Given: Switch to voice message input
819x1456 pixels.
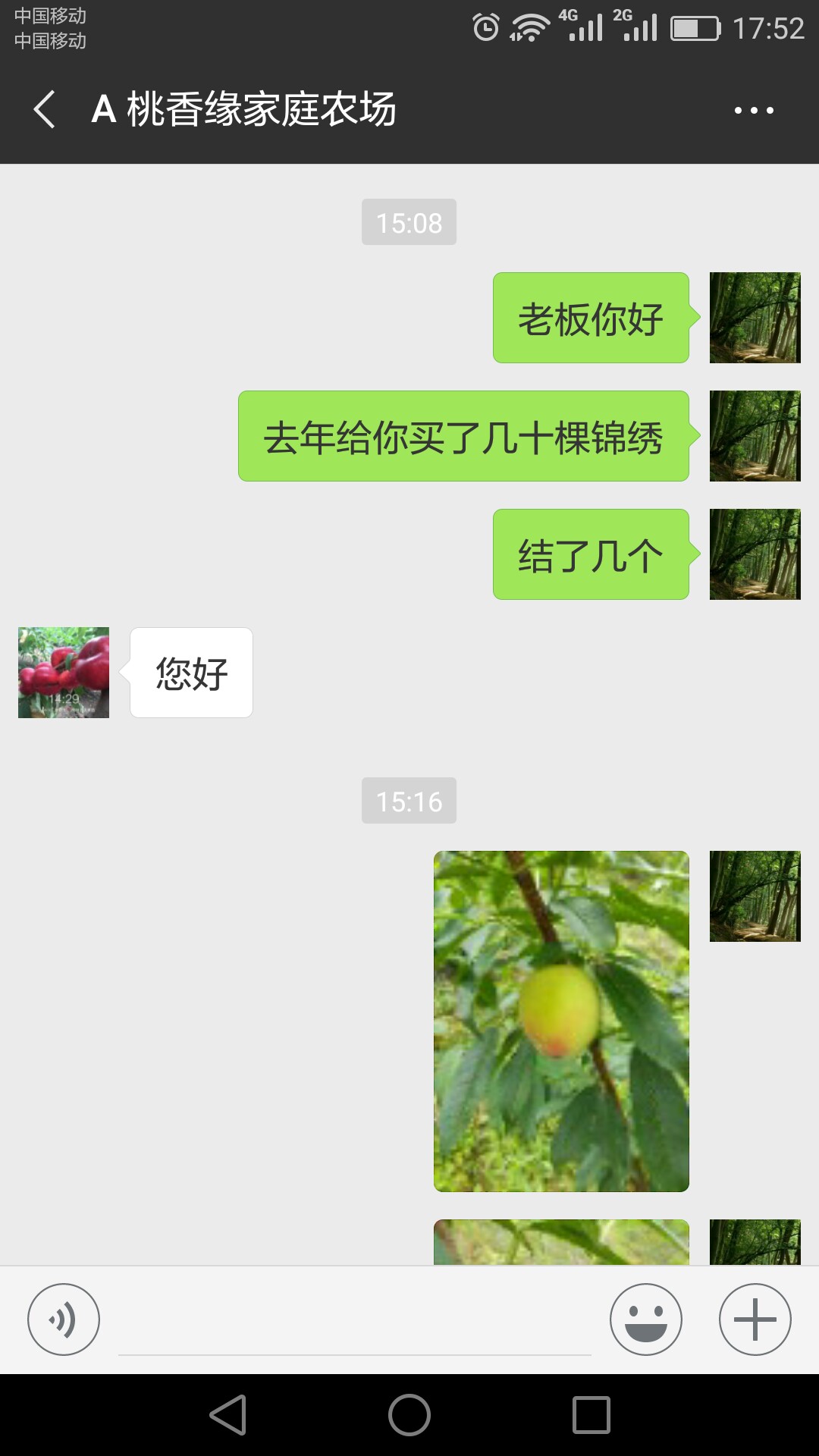Looking at the screenshot, I should click(64, 1319).
